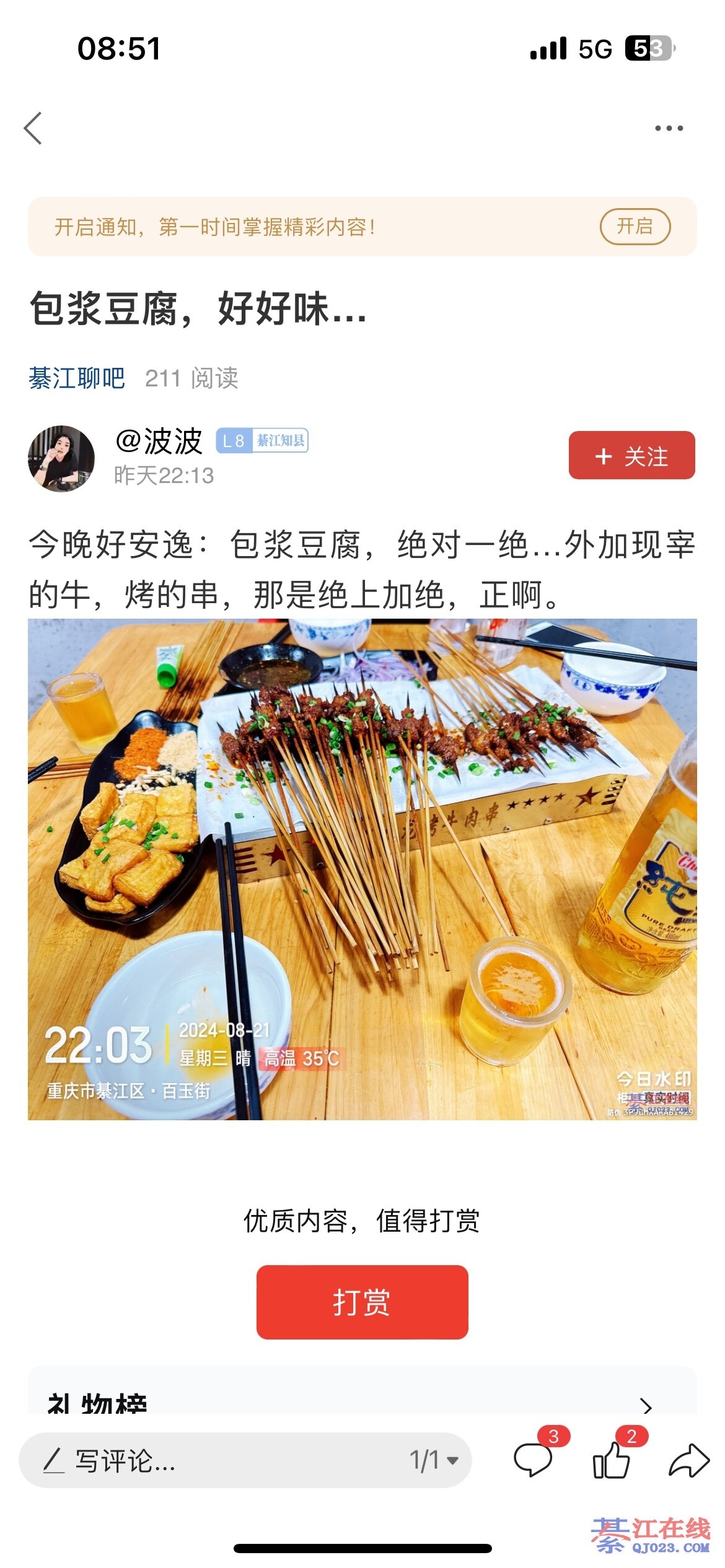The width and height of the screenshot is (725, 1568).
Task: Open the 綦江聊吧 forum link
Action: [77, 378]
